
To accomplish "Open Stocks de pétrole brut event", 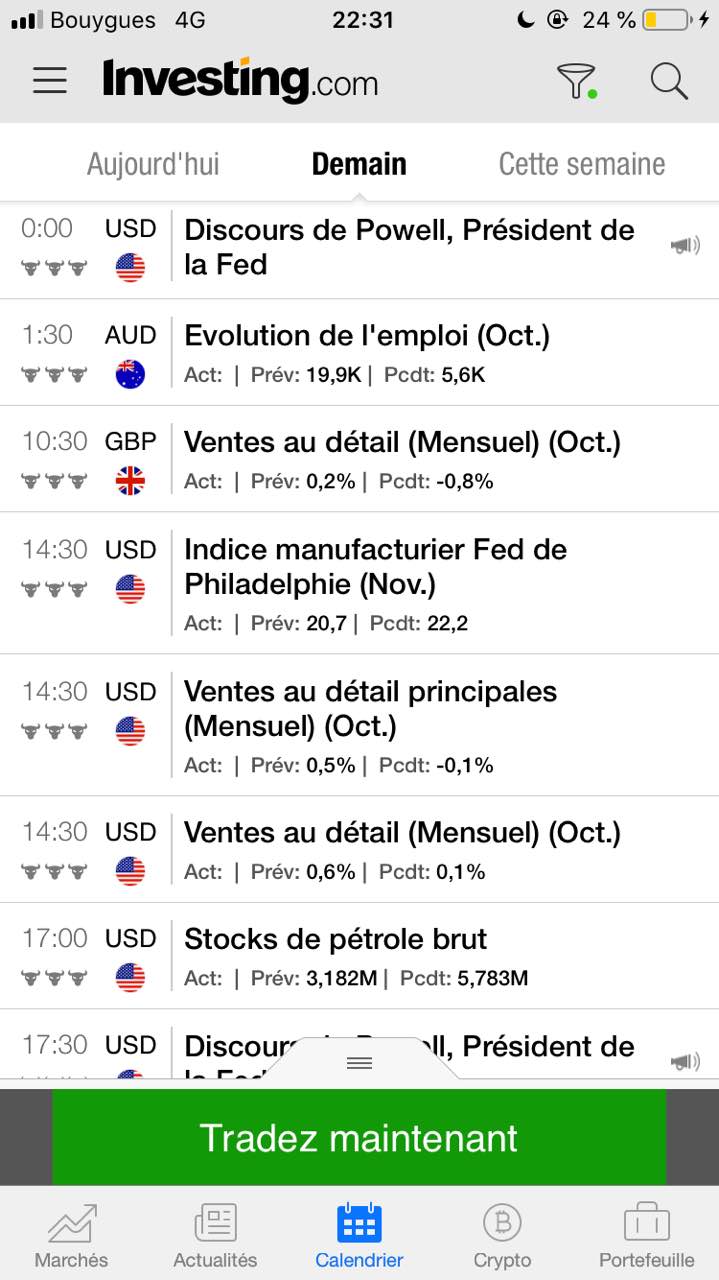I will click(359, 956).
